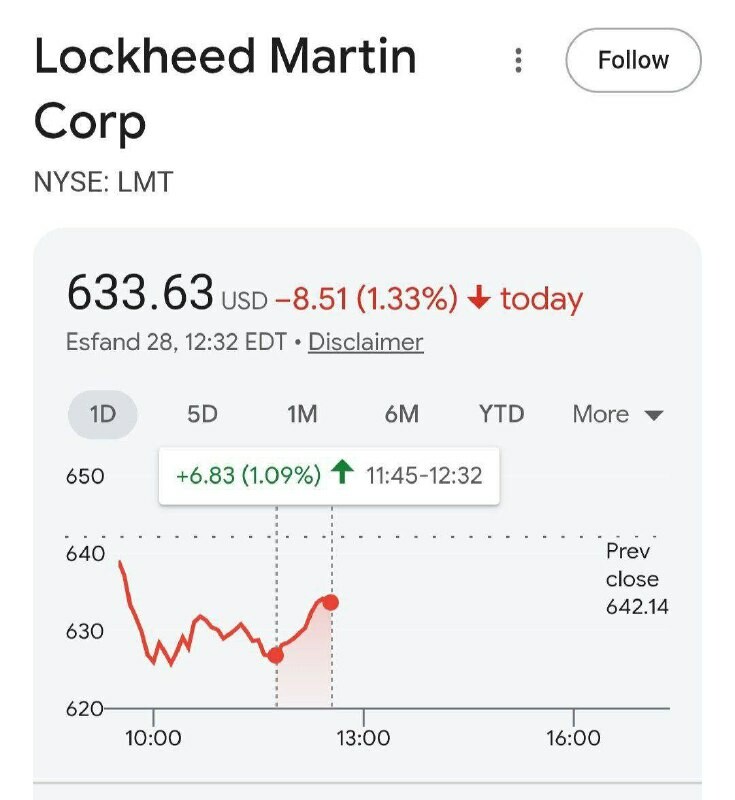The height and width of the screenshot is (800, 735).
Task: Follow Lockheed Martin Corp stock
Action: 633,60
